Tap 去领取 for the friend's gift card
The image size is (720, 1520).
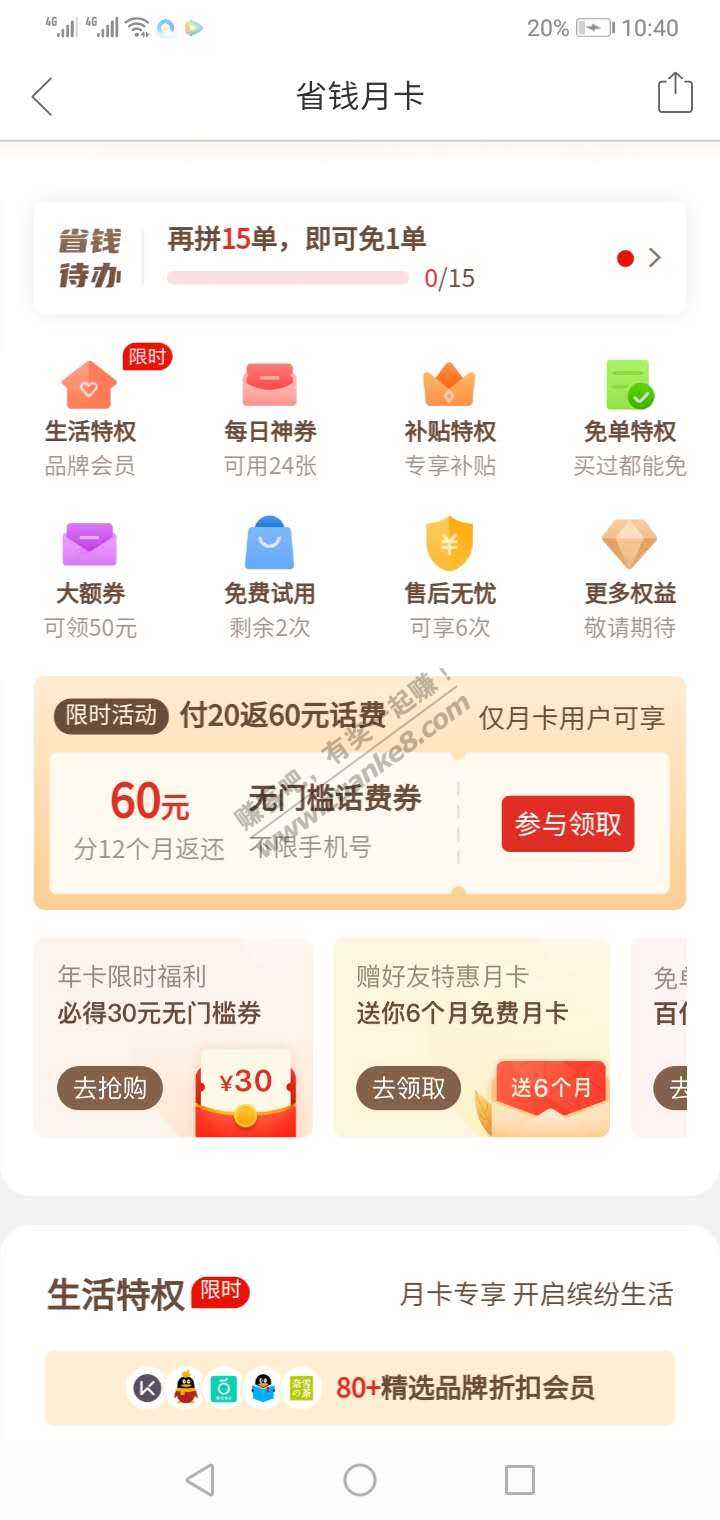click(408, 1088)
